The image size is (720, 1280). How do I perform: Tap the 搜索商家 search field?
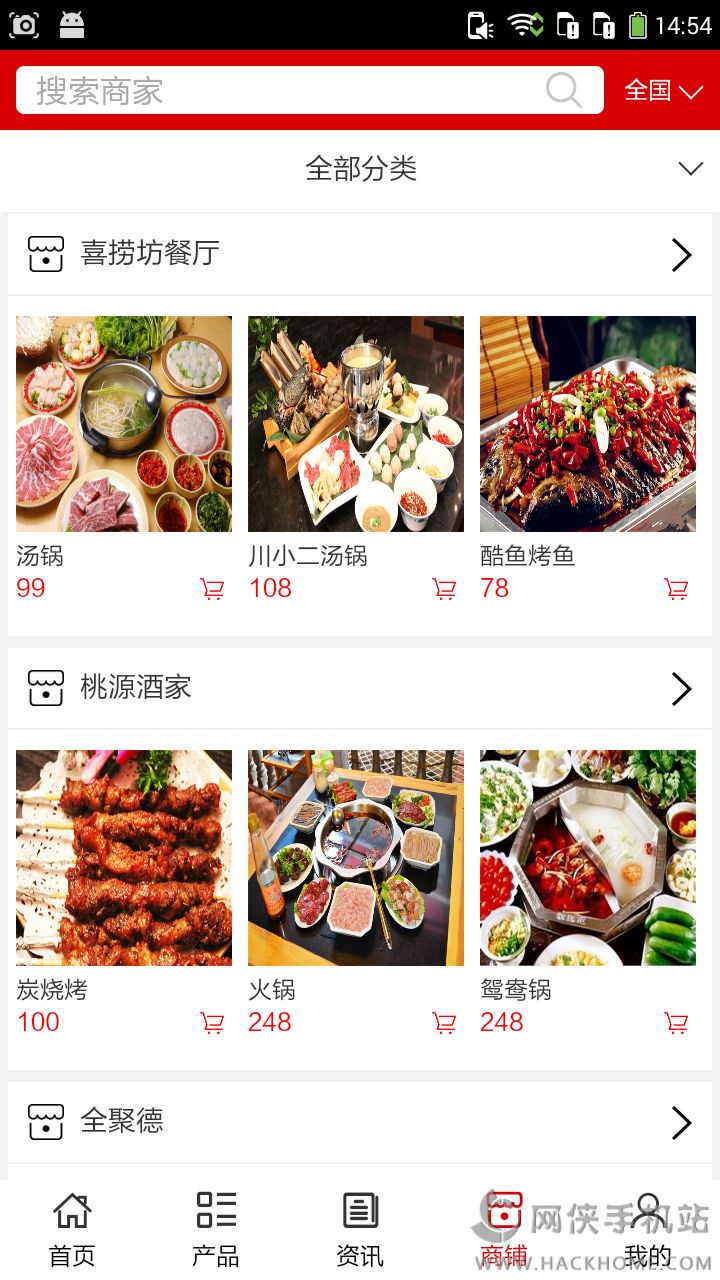click(280, 91)
